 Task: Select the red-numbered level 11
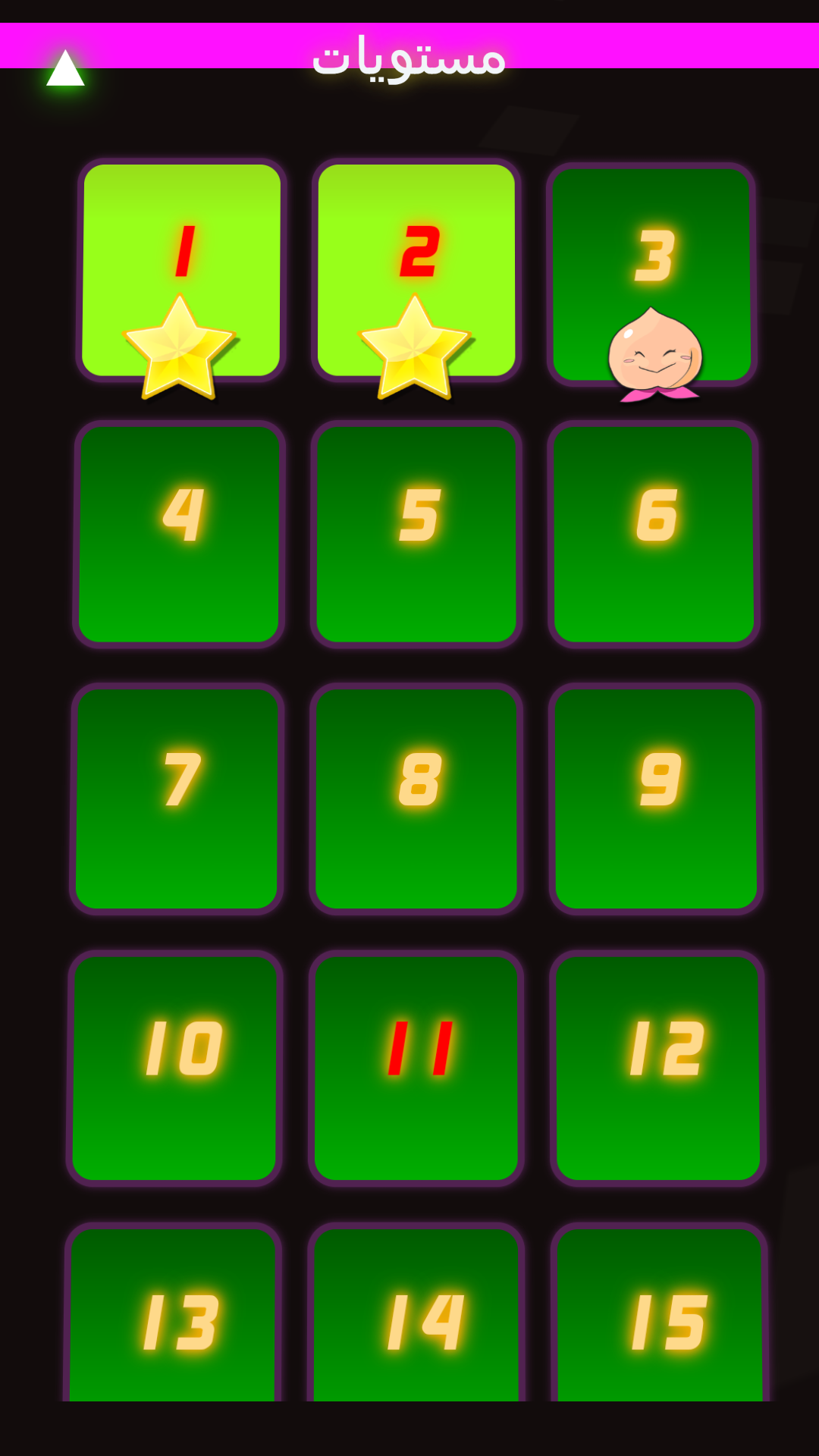pyautogui.click(x=416, y=1068)
